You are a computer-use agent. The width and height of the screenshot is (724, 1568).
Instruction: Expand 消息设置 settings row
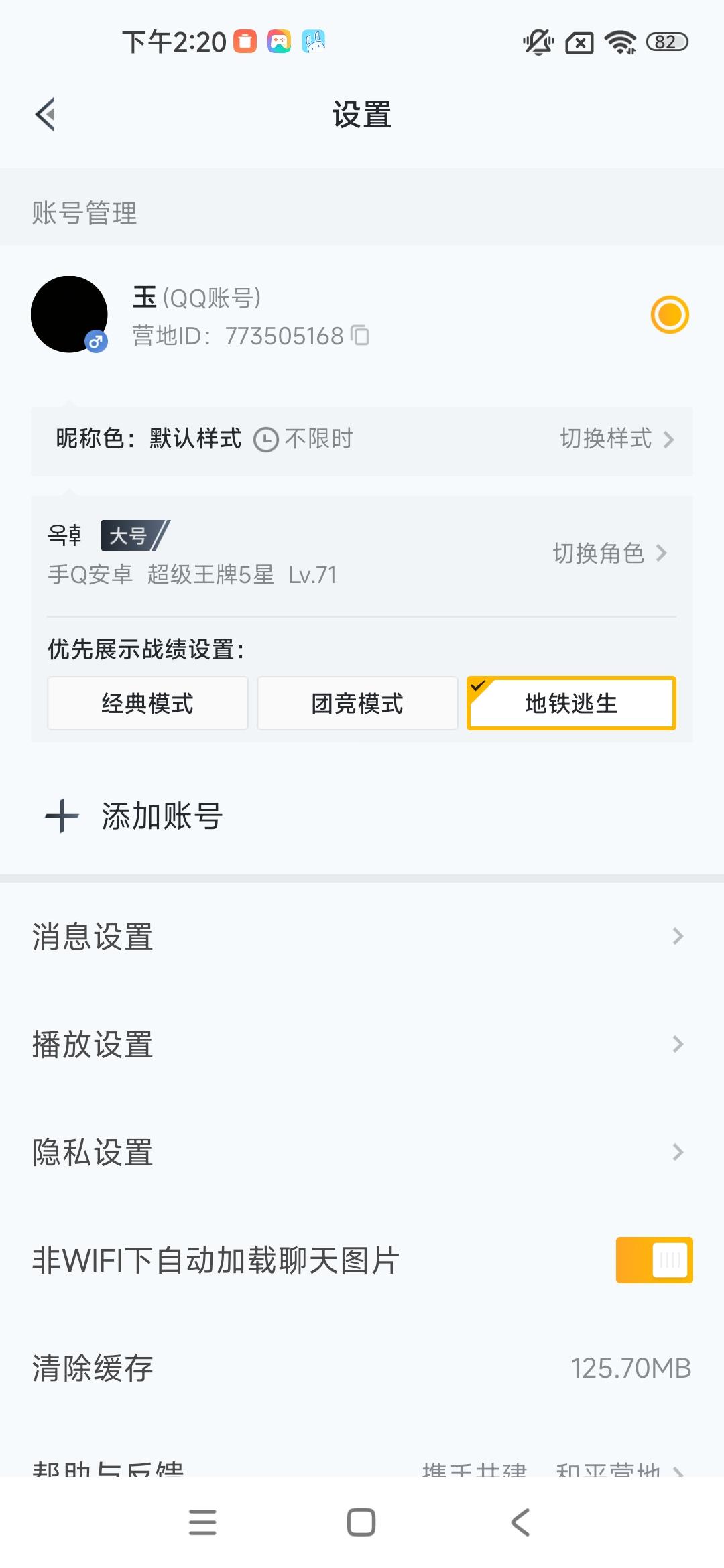click(362, 937)
